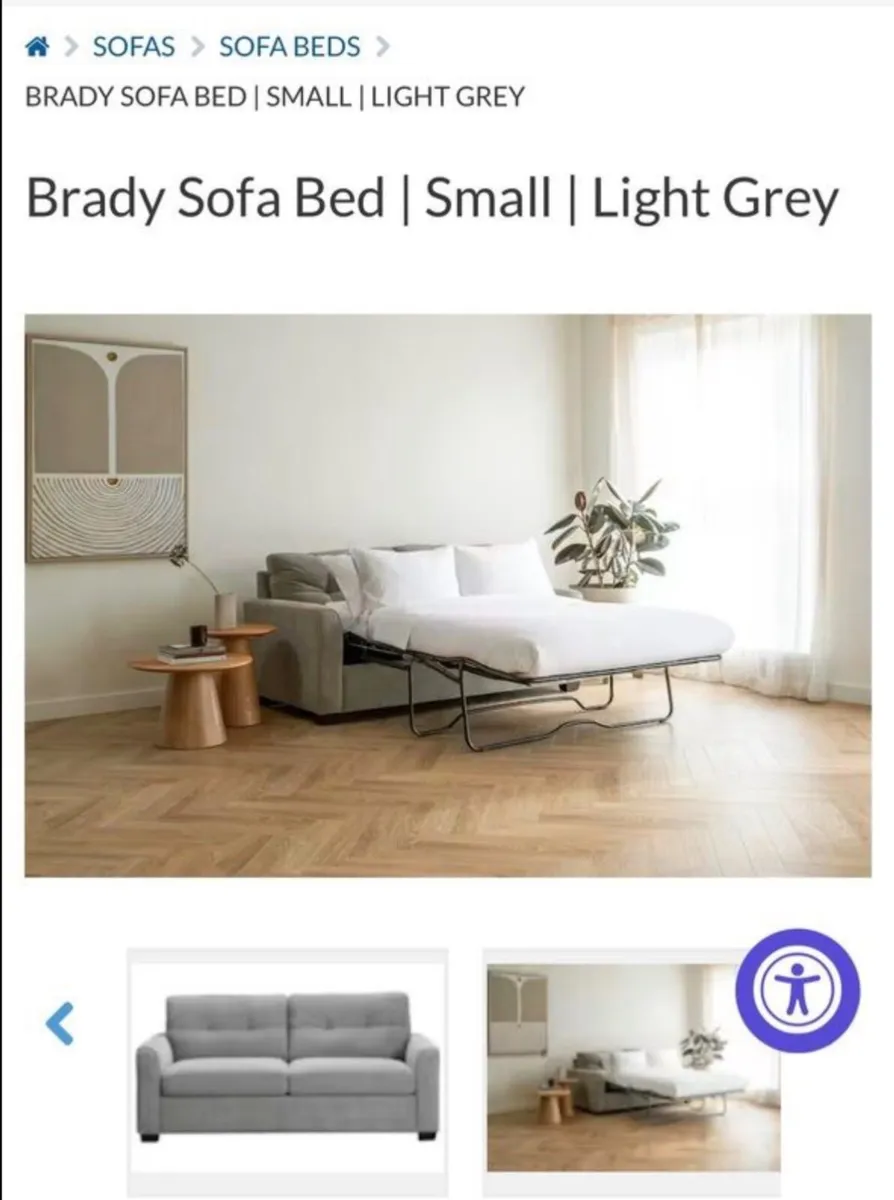Screen dimensions: 894x1200
Task: Click the chevron following SOFA BEDS
Action: click(x=381, y=45)
